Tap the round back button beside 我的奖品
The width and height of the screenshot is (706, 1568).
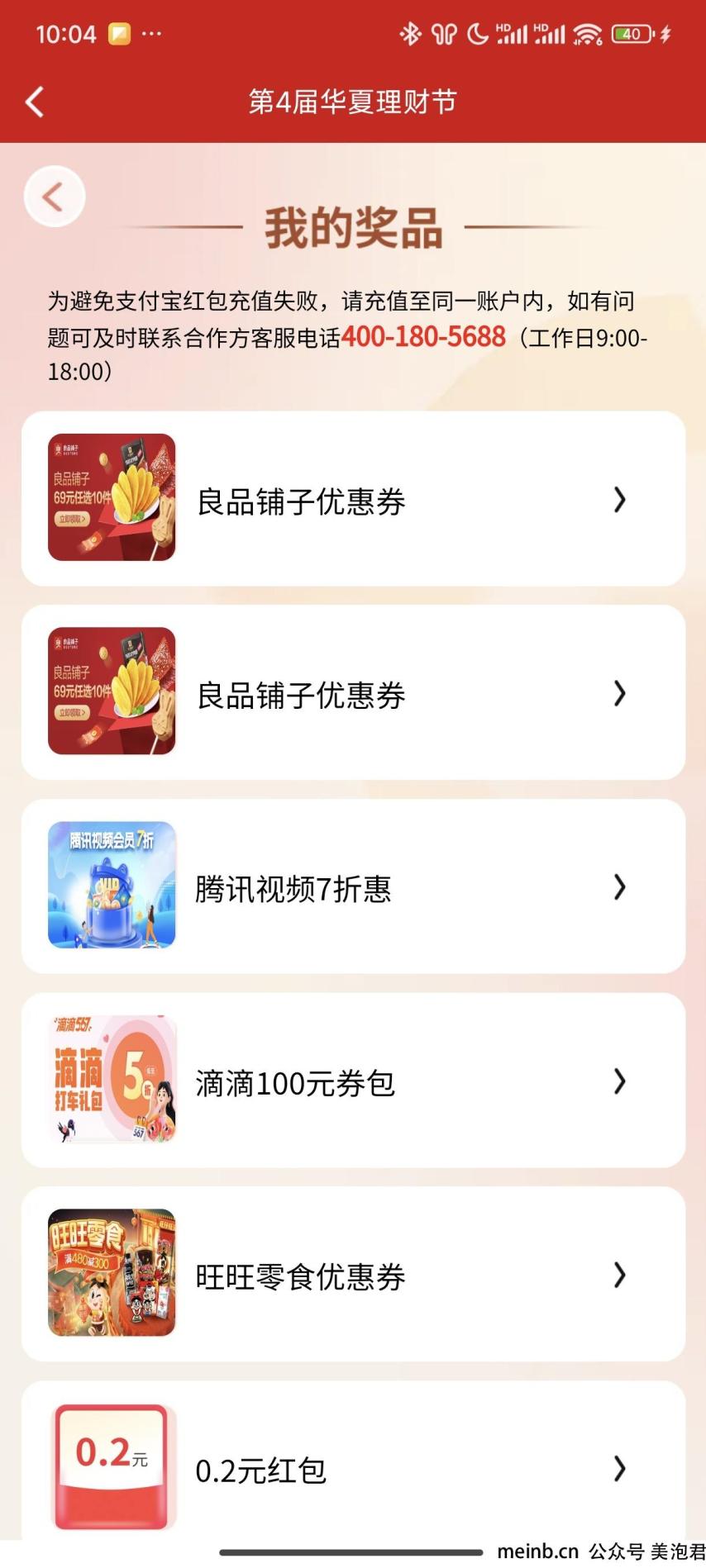[x=55, y=197]
